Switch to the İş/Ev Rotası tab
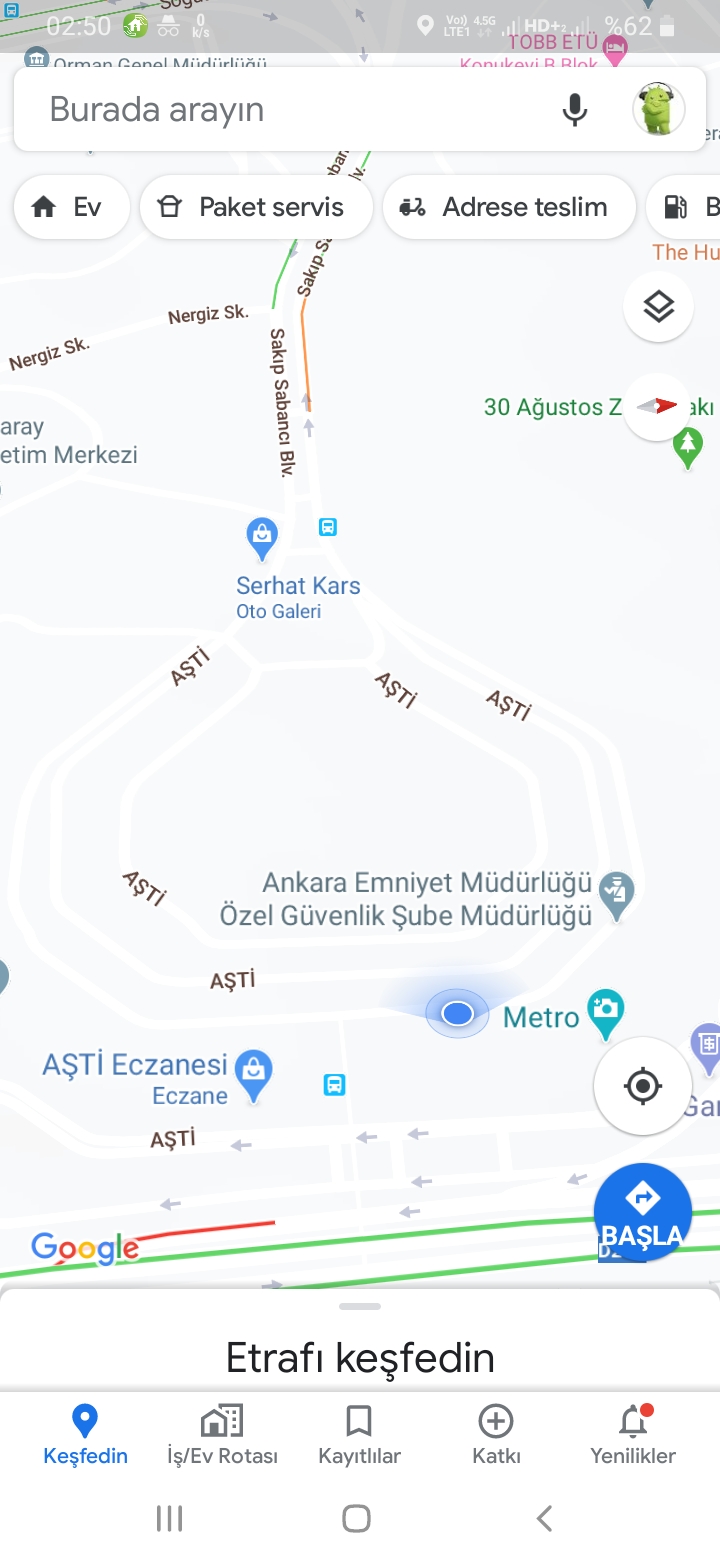 point(222,1434)
